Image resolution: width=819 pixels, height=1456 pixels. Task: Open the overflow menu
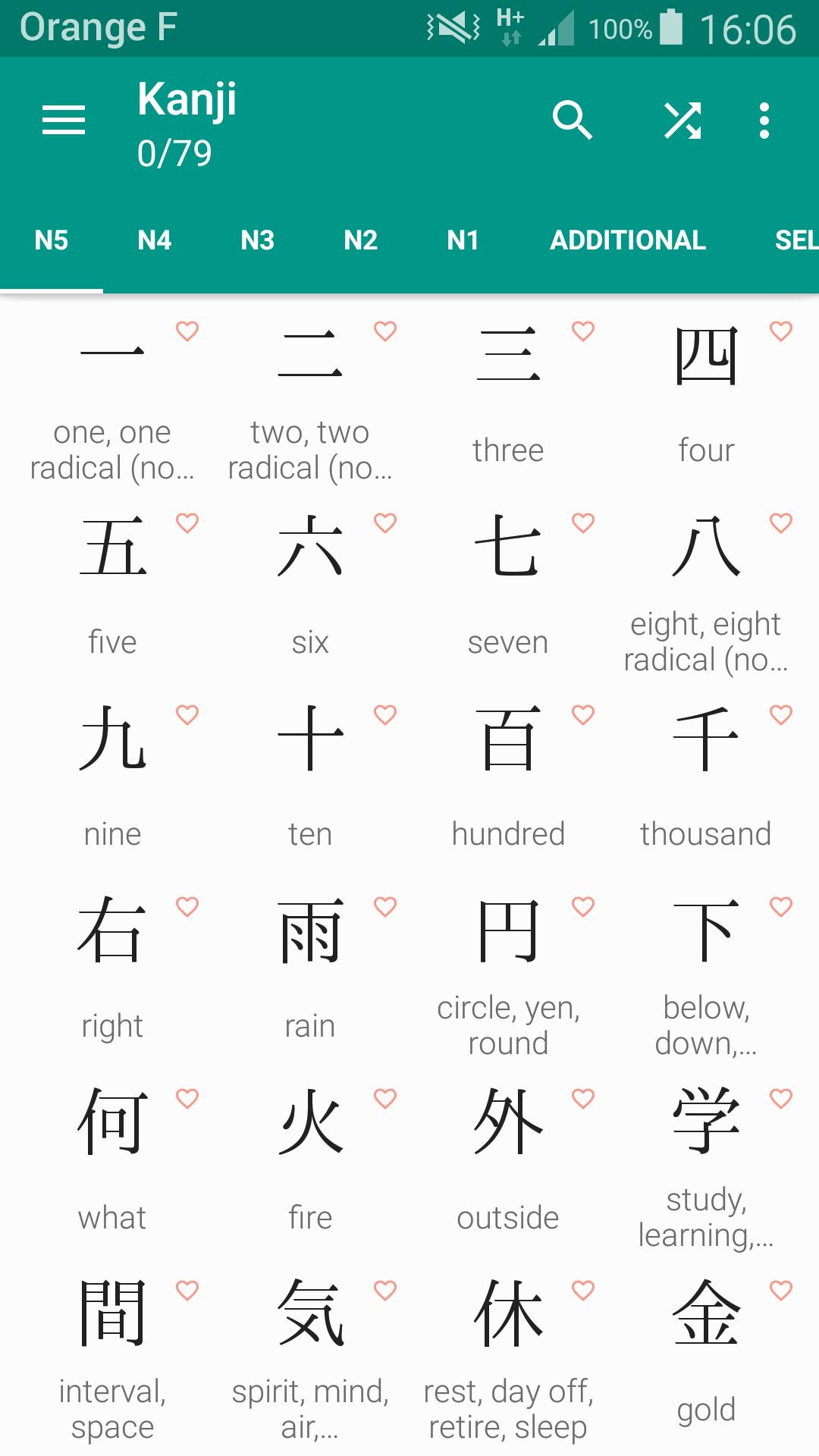click(764, 121)
